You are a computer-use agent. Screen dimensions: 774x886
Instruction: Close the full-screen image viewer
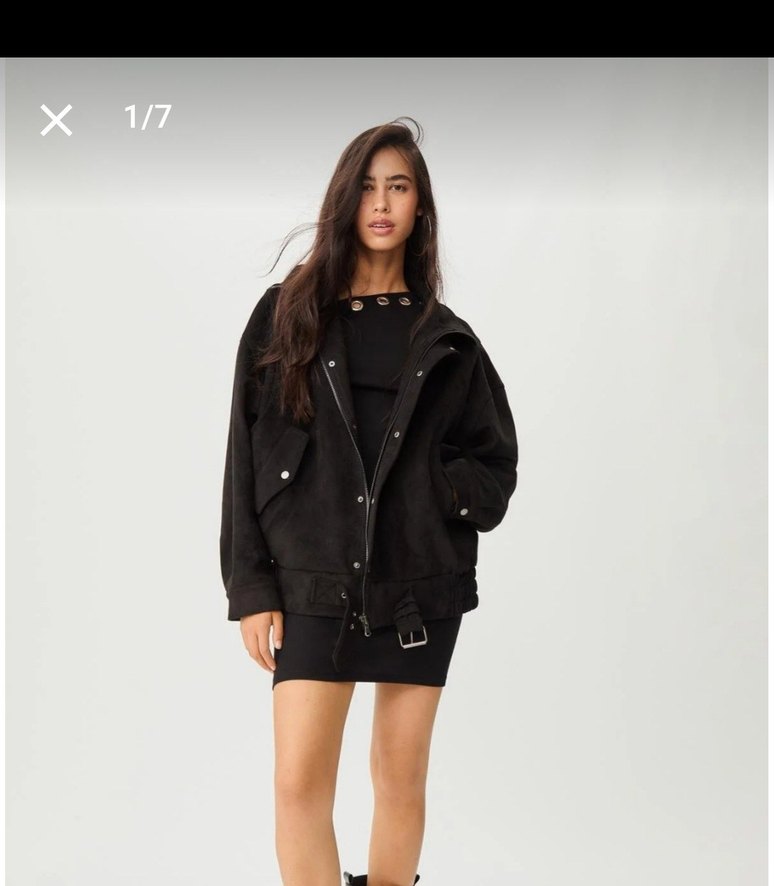coord(56,120)
